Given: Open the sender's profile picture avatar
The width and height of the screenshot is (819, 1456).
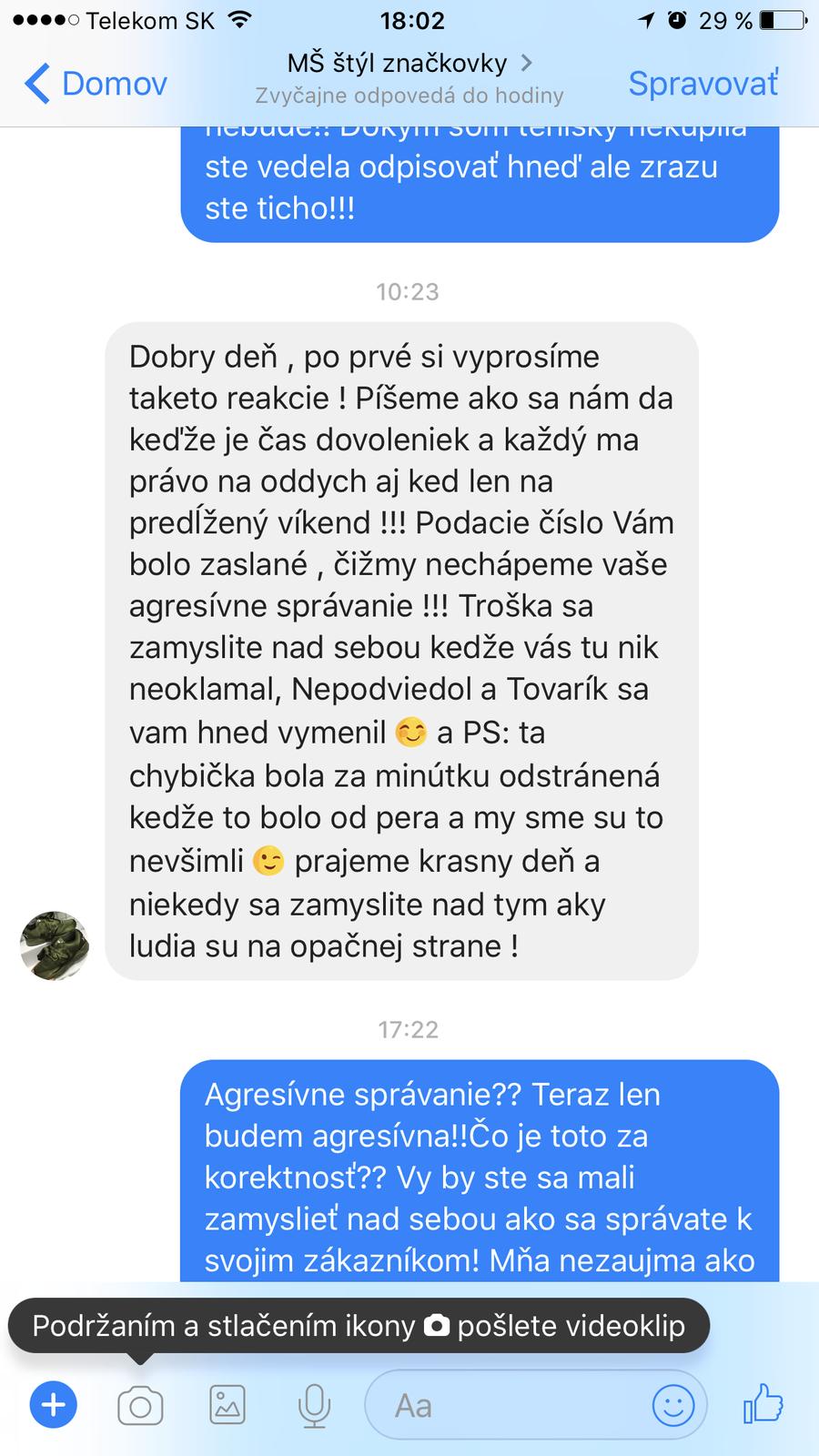Looking at the screenshot, I should (x=55, y=945).
